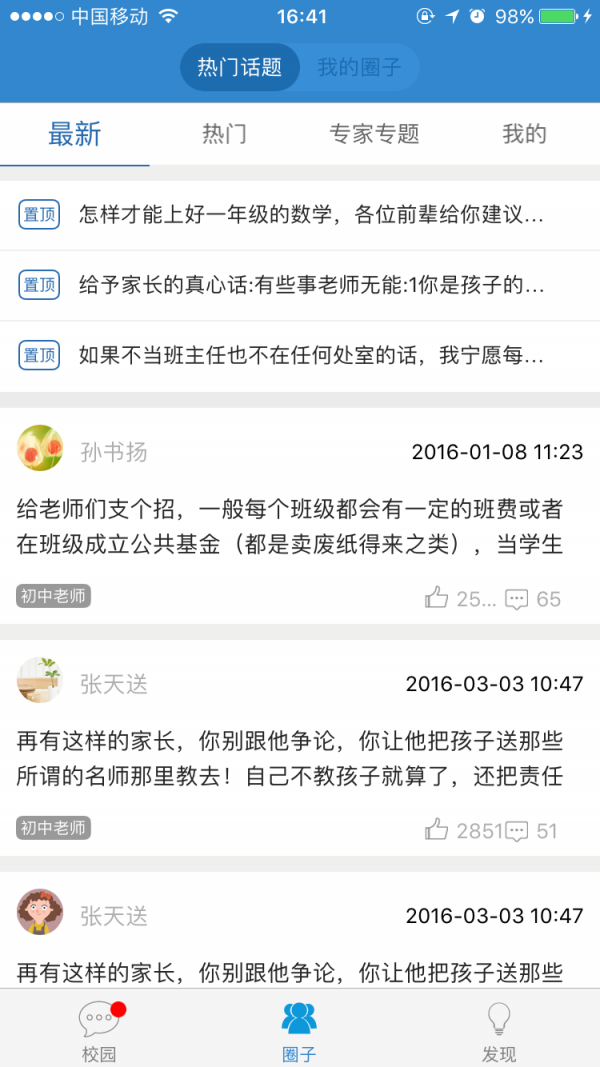Switch to the 我的圈子 segment

[x=359, y=67]
